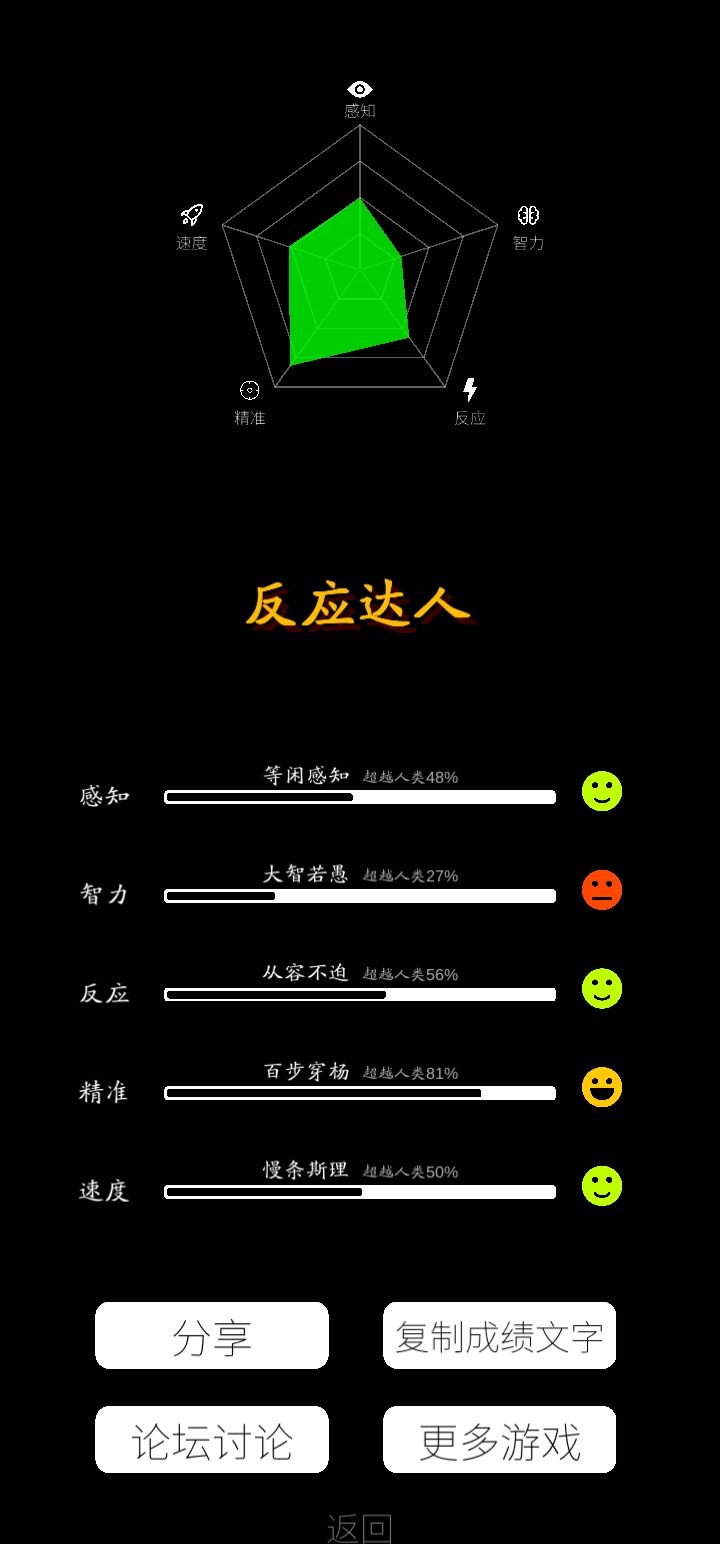Screen dimensions: 720x1544
Task: Click the eye icon above 感知 label
Action: coord(360,89)
